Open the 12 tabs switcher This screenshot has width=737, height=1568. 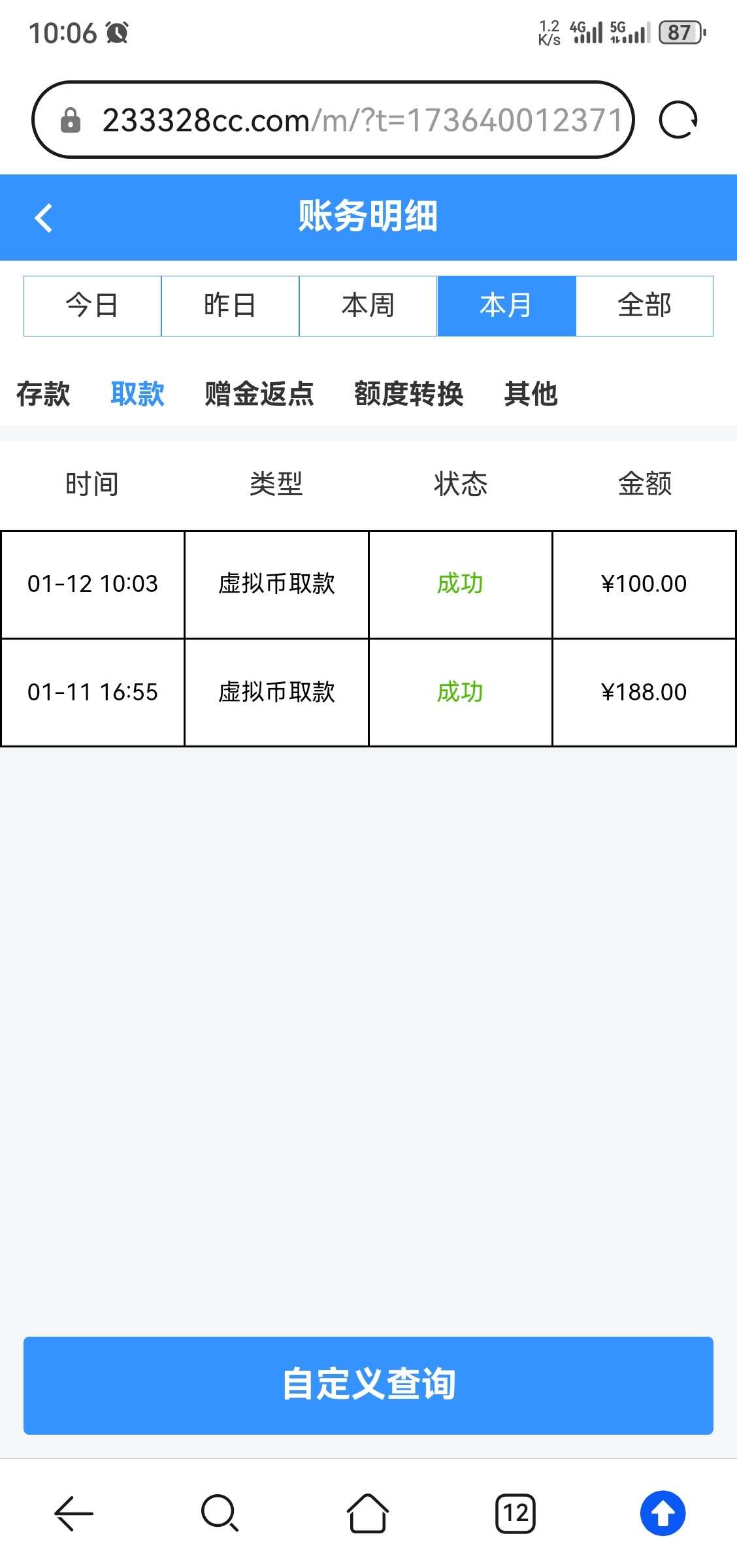click(x=516, y=1513)
